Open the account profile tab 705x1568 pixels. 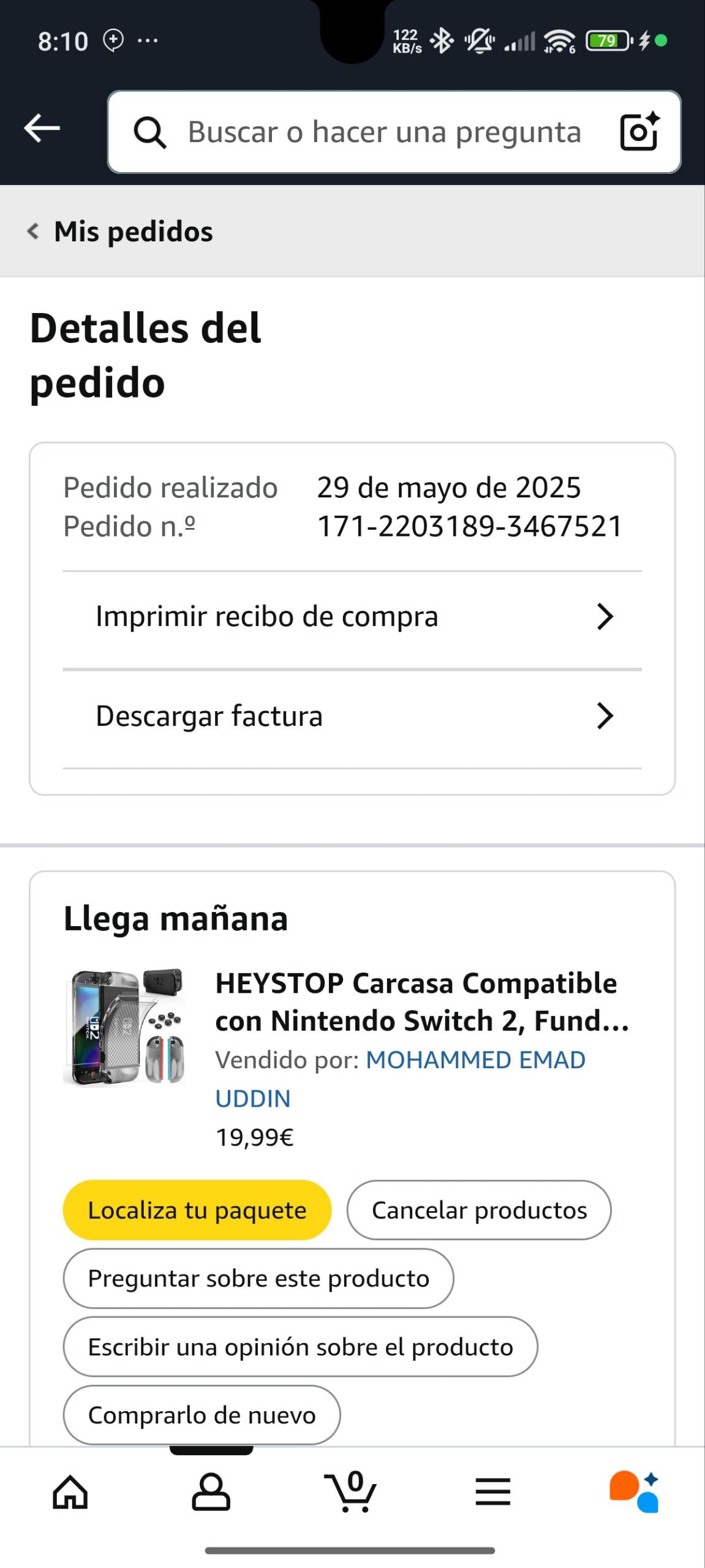tap(211, 1491)
